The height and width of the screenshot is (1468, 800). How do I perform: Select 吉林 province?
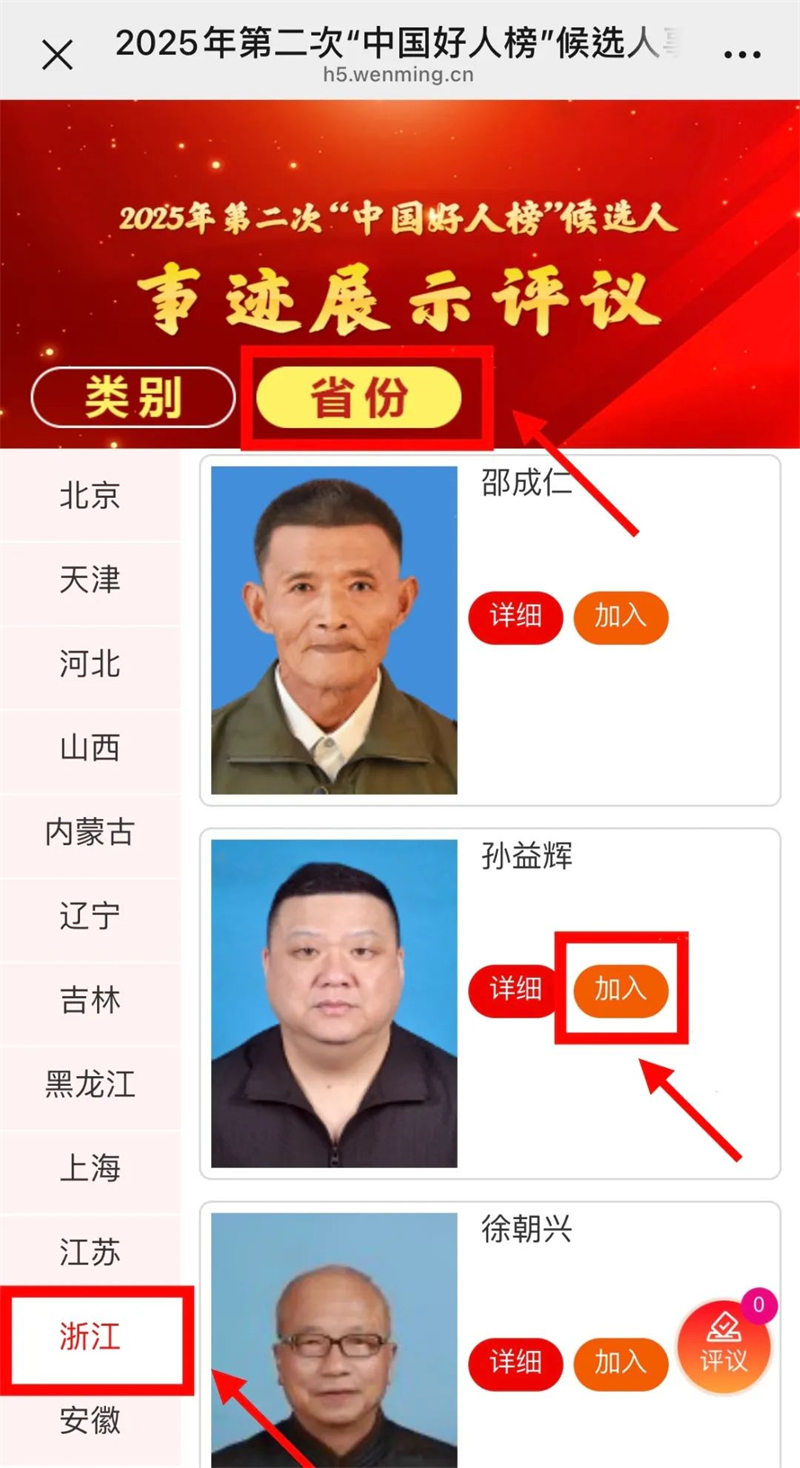[90, 999]
